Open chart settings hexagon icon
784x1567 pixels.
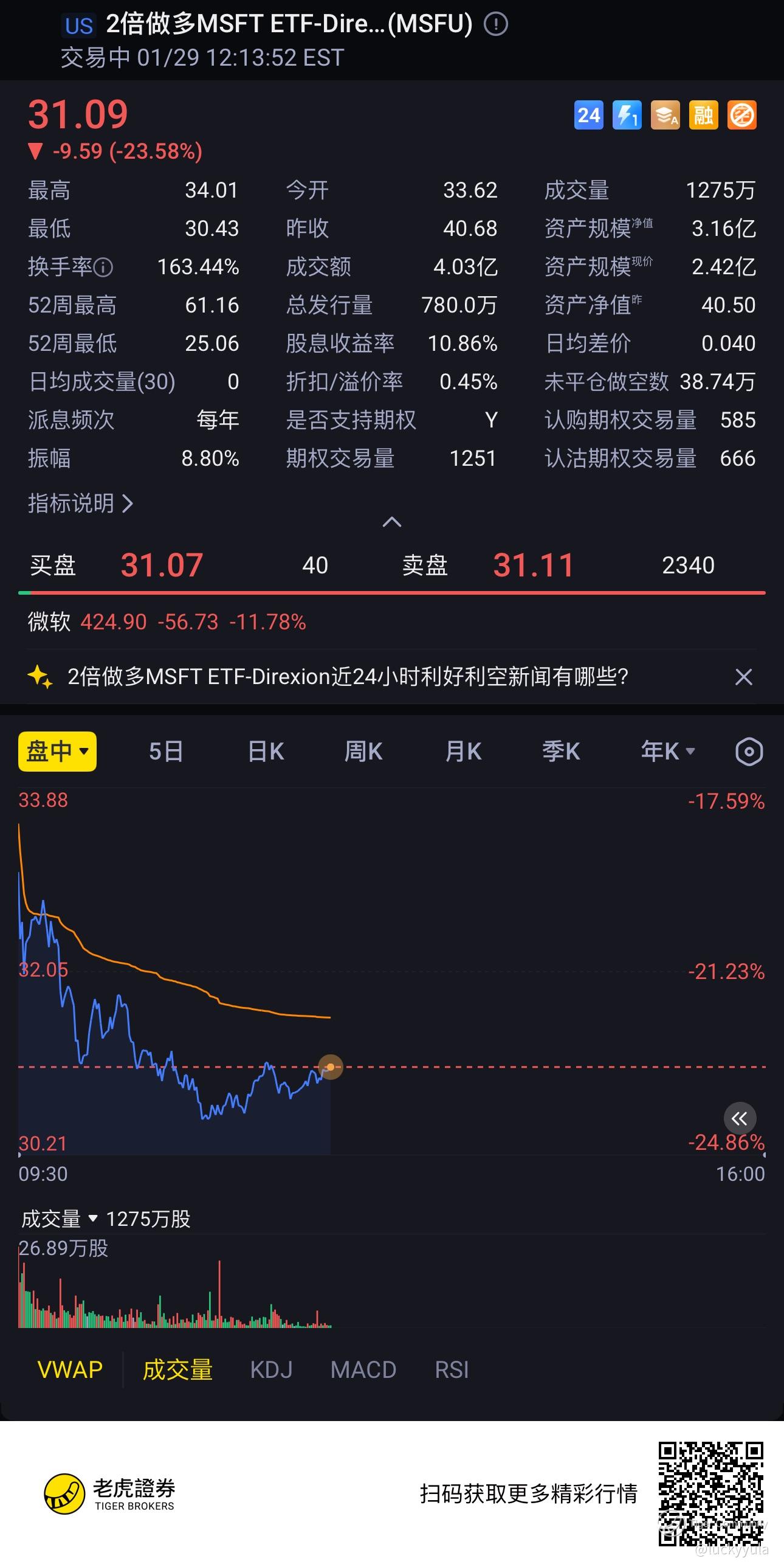pyautogui.click(x=749, y=752)
